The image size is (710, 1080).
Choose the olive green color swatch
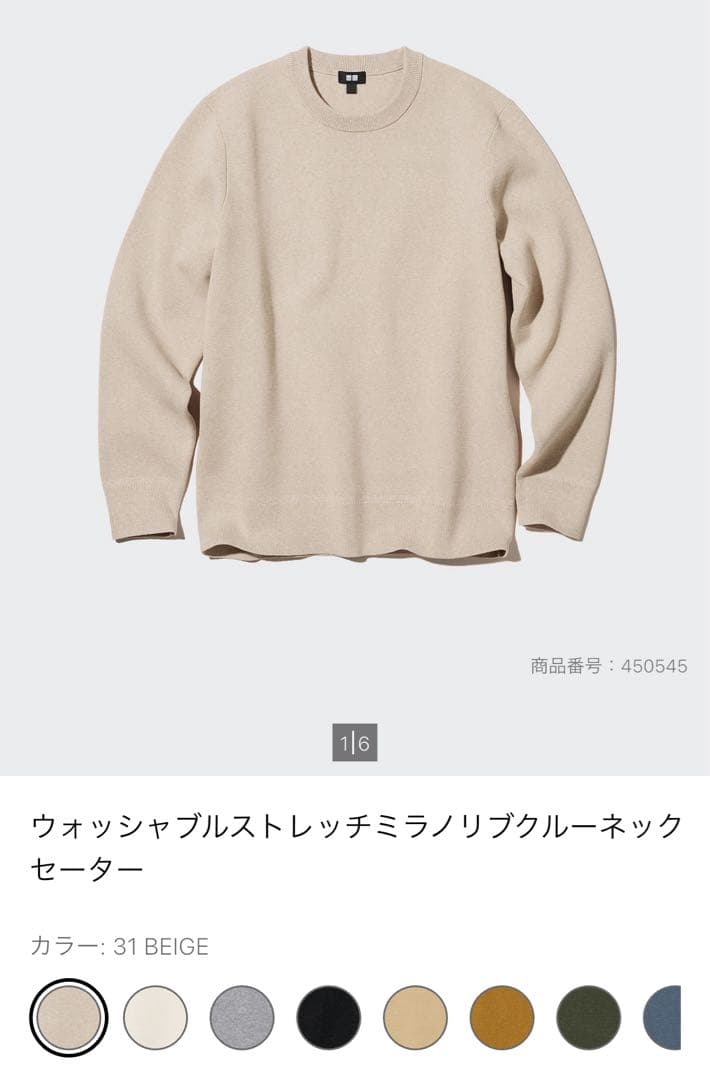tap(588, 1017)
